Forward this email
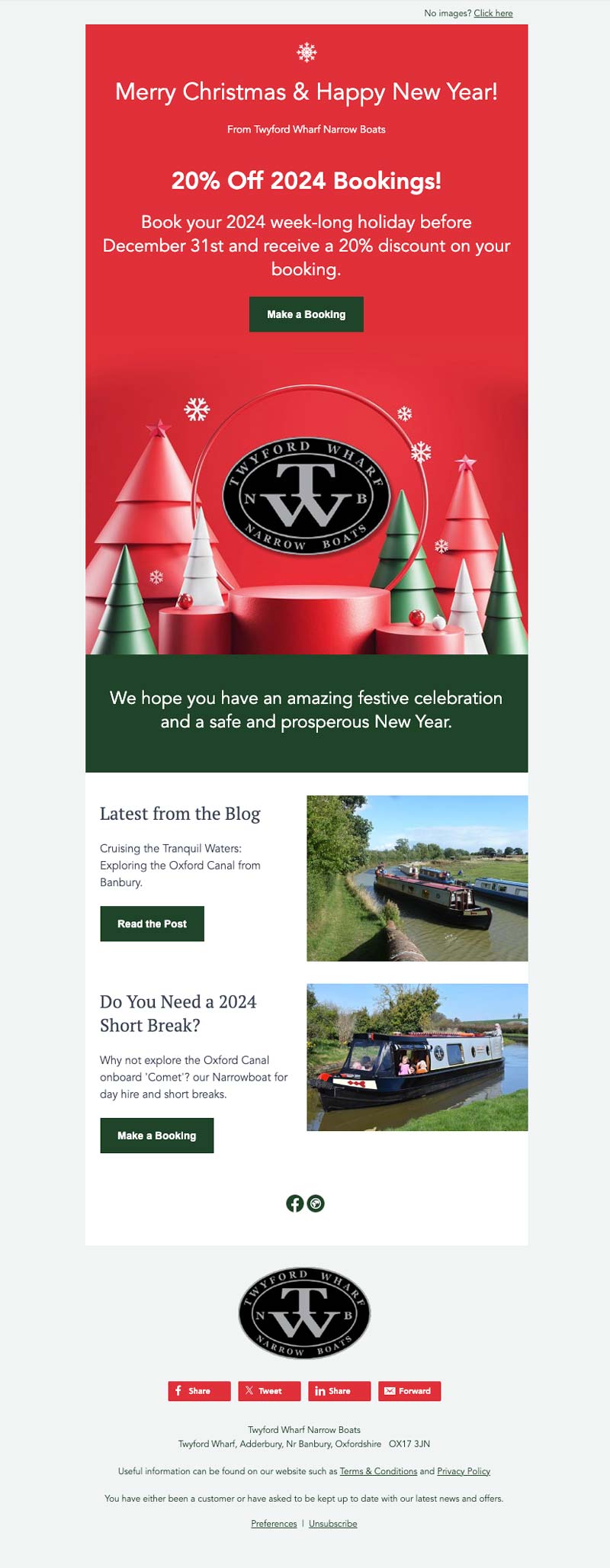 (409, 1391)
